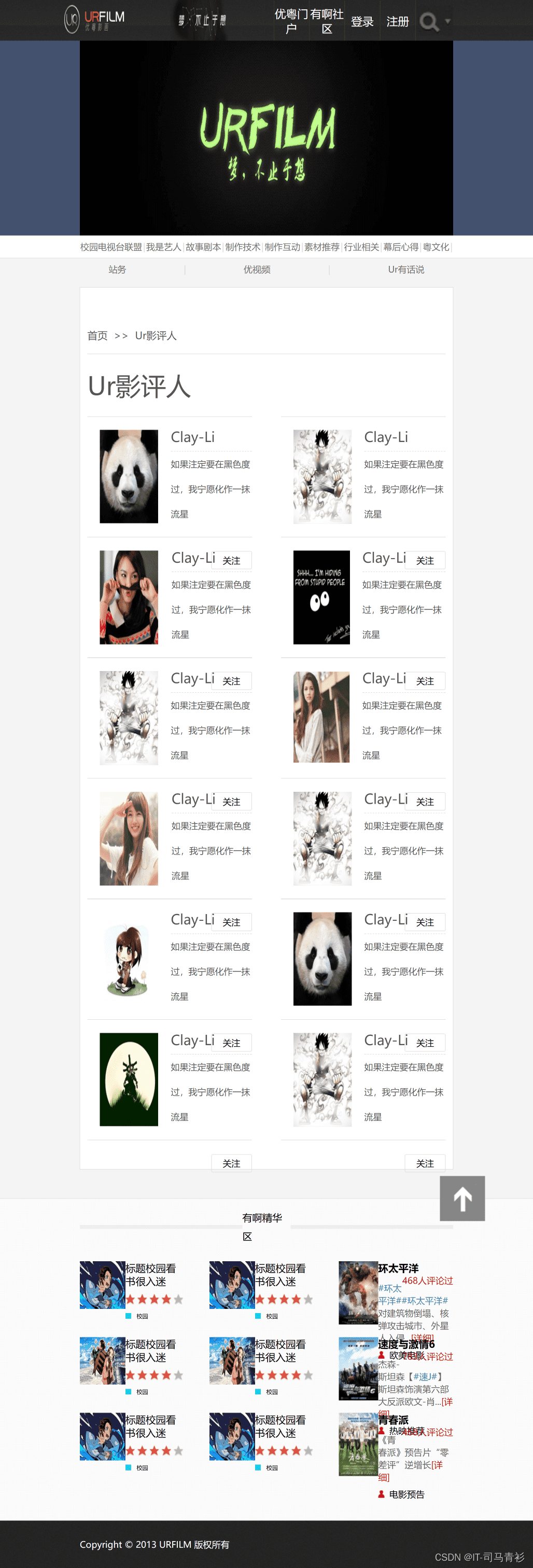Image resolution: width=533 pixels, height=1568 pixels.
Task: Go to 首页 via breadcrumb
Action: (x=97, y=336)
